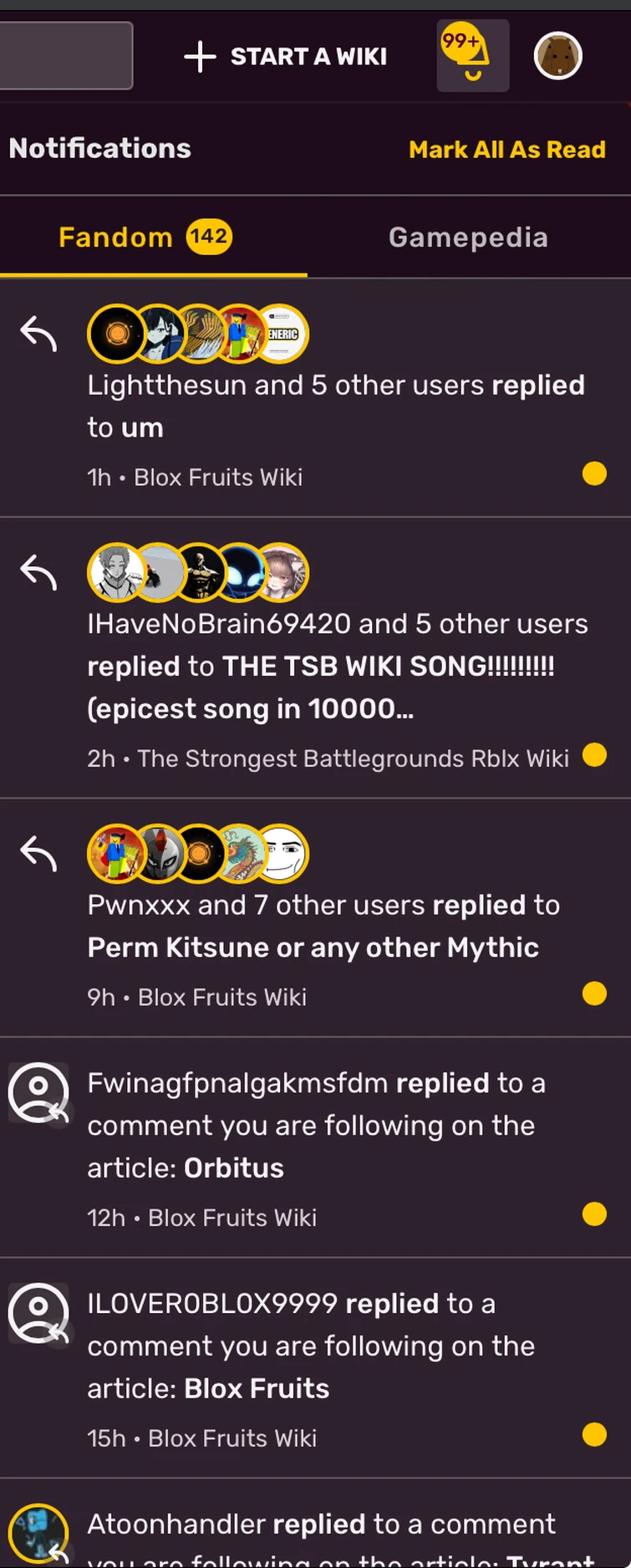Select the Fandom tab
631x1568 pixels.
(x=145, y=237)
